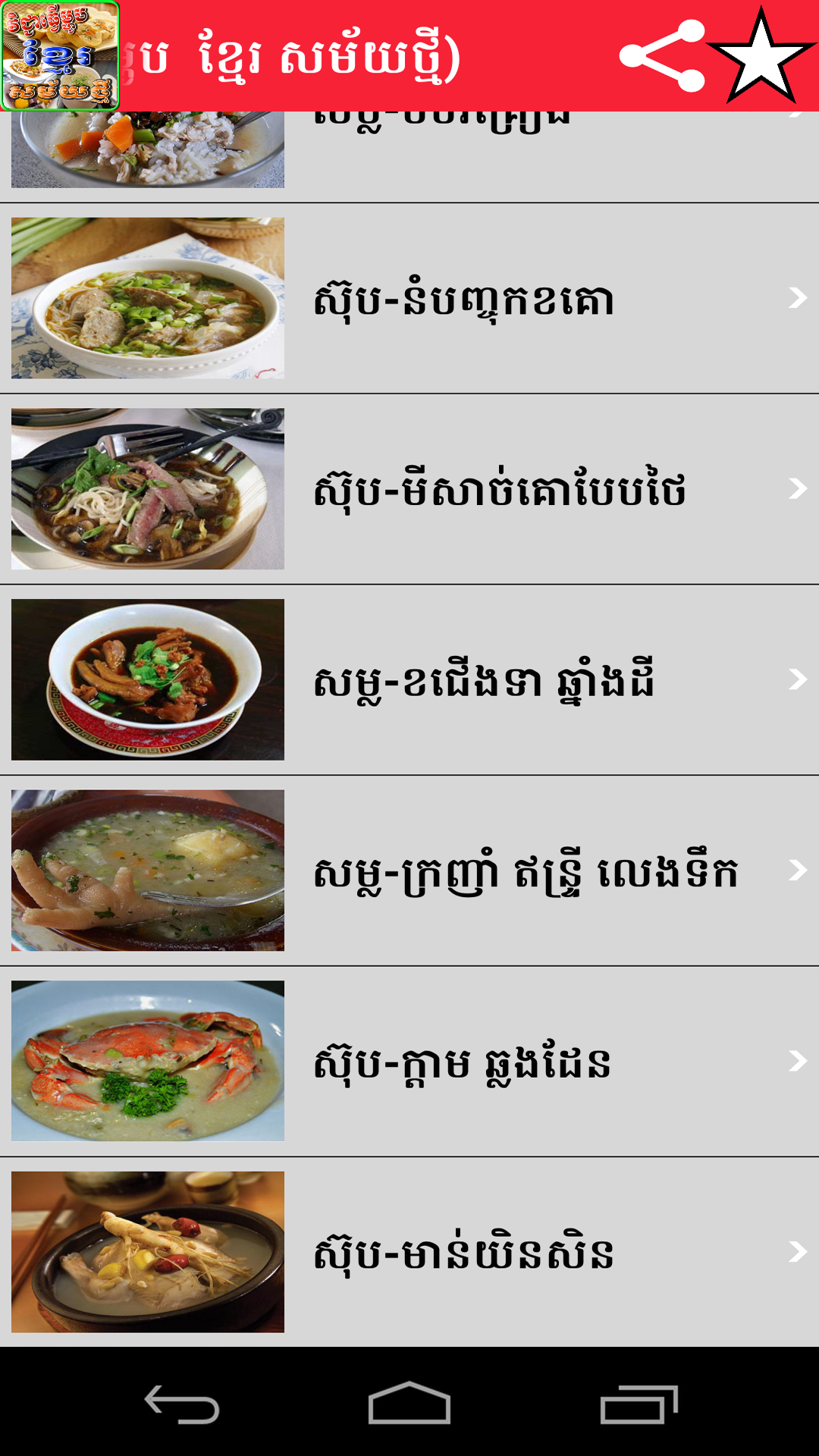This screenshot has width=819, height=1456.
Task: Open the ស៊ុប-នំបញ្ចុកខគោ recipe
Action: tap(463, 299)
